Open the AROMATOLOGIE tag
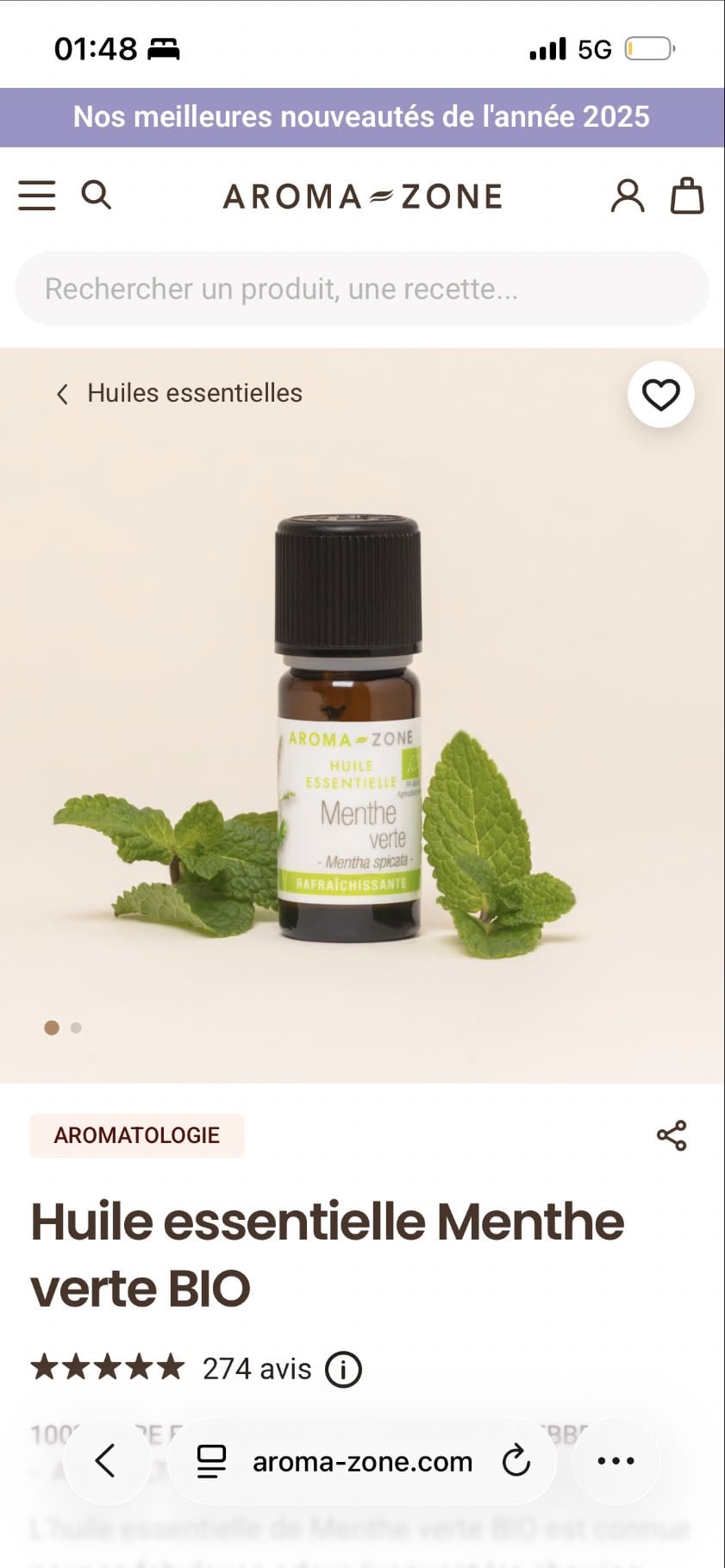This screenshot has height=1568, width=725. tap(137, 1135)
